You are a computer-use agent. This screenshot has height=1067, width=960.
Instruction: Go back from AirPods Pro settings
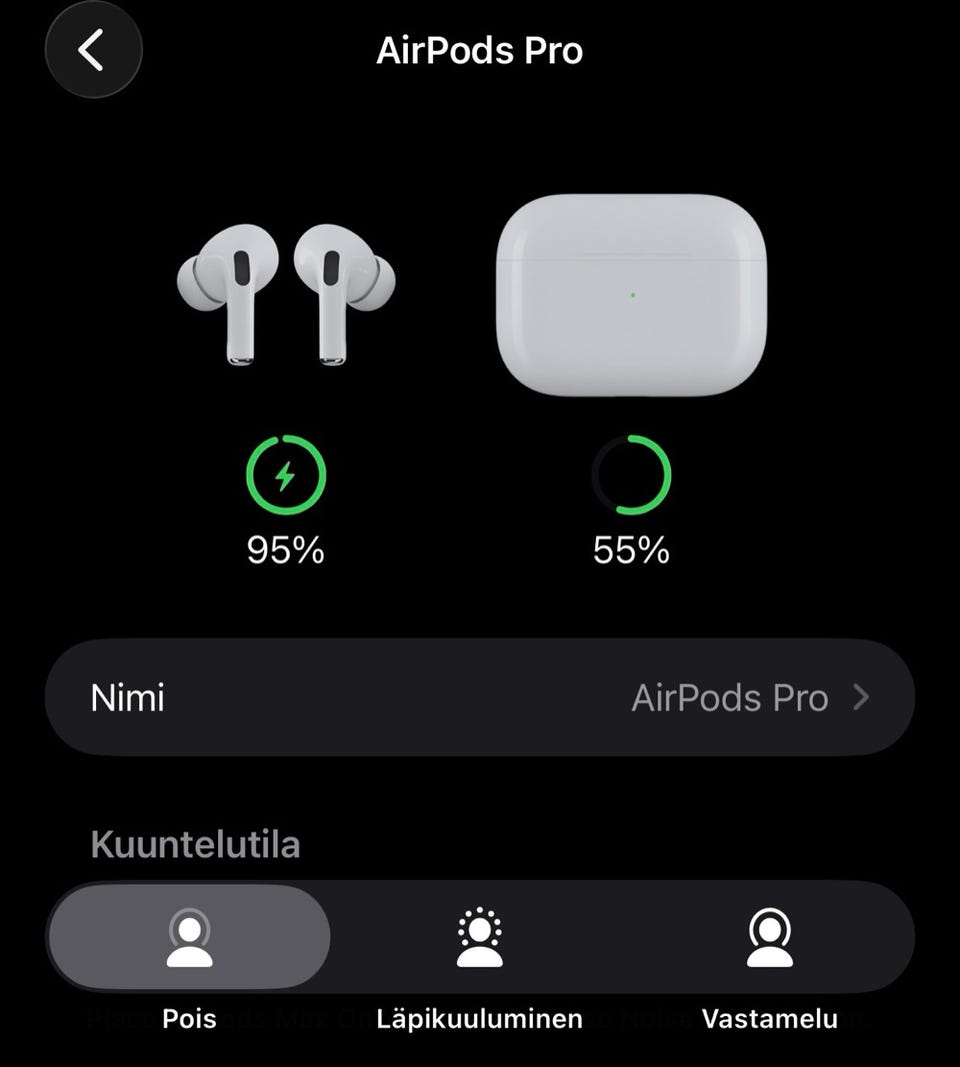point(93,50)
